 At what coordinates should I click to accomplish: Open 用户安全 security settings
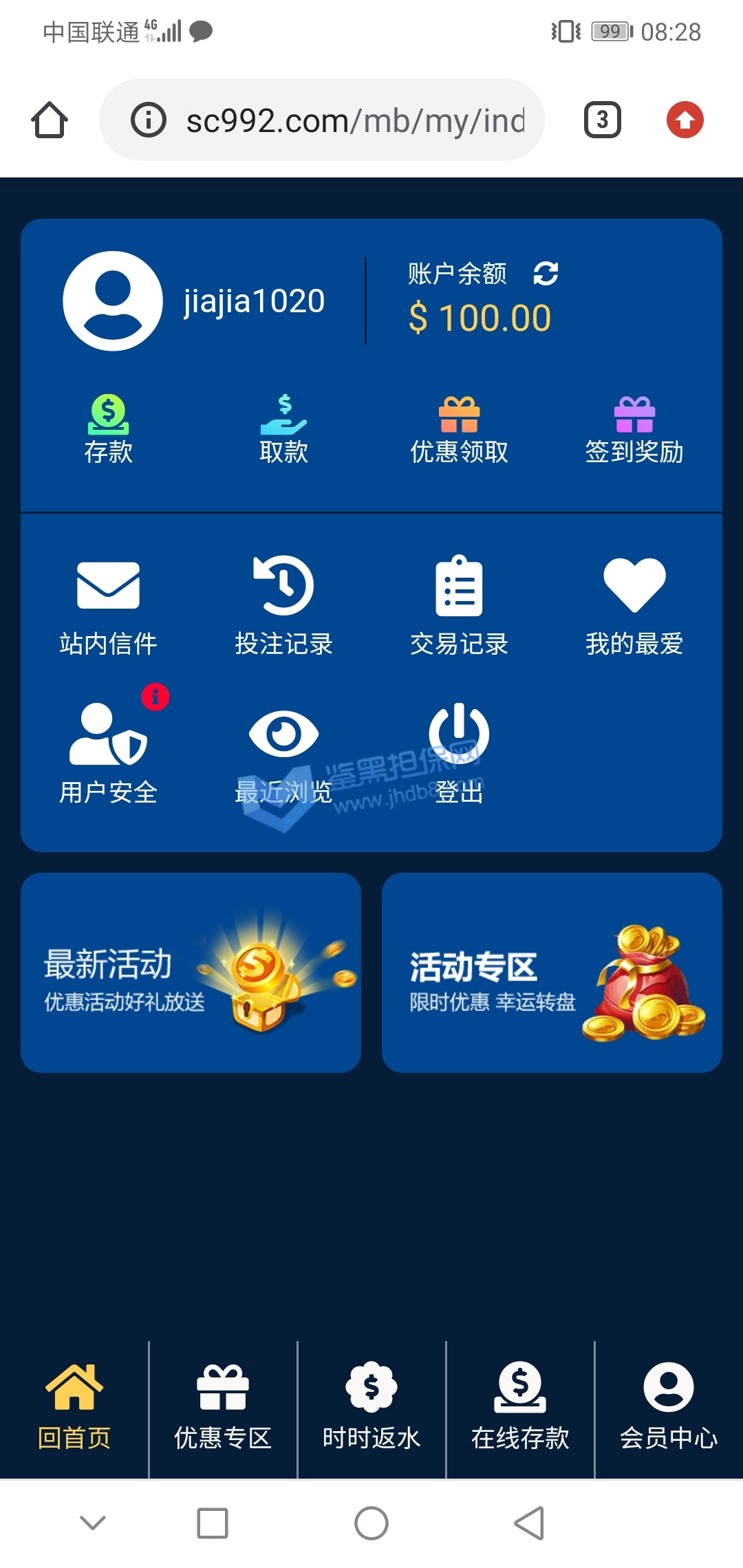tap(108, 753)
